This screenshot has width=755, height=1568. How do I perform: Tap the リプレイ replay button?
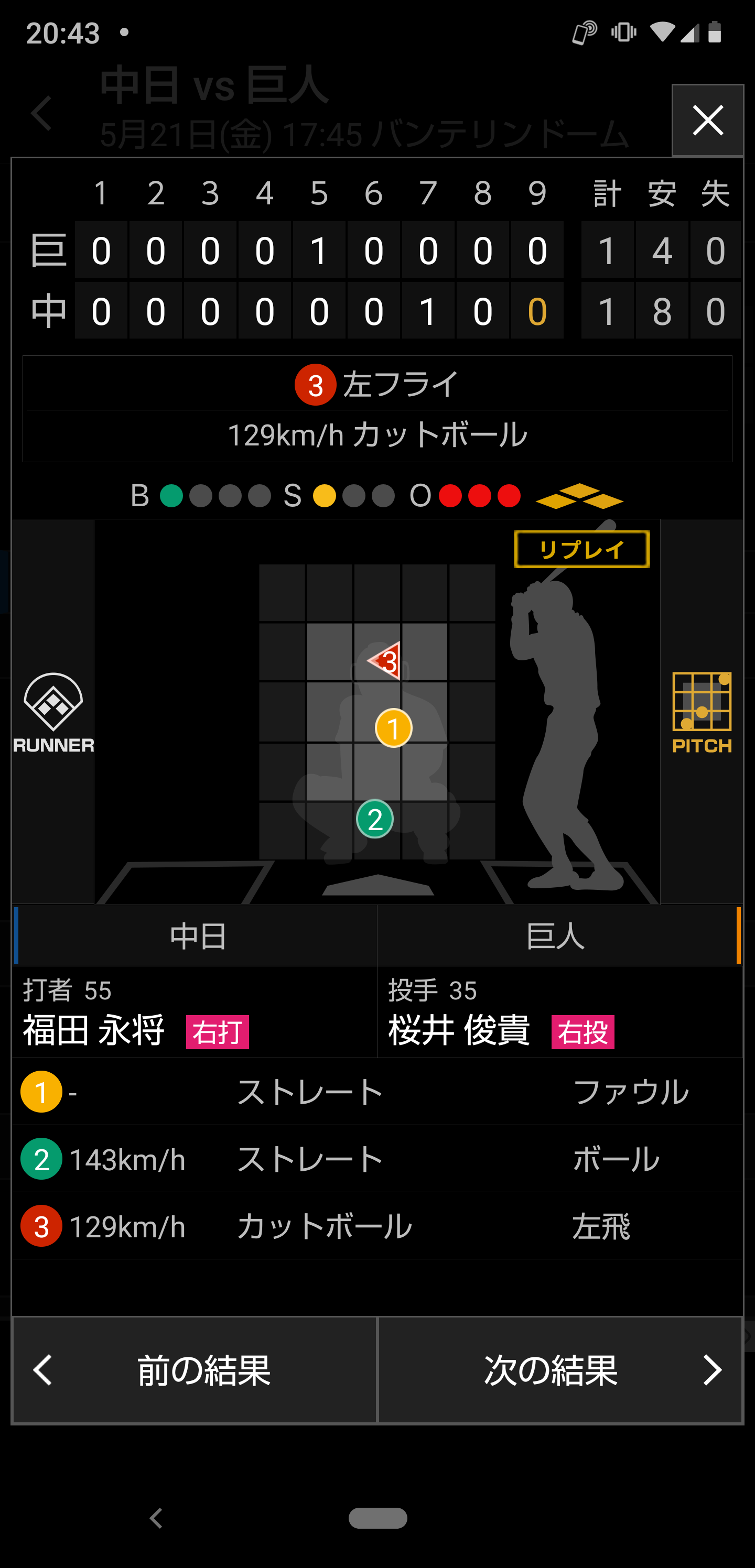[581, 550]
